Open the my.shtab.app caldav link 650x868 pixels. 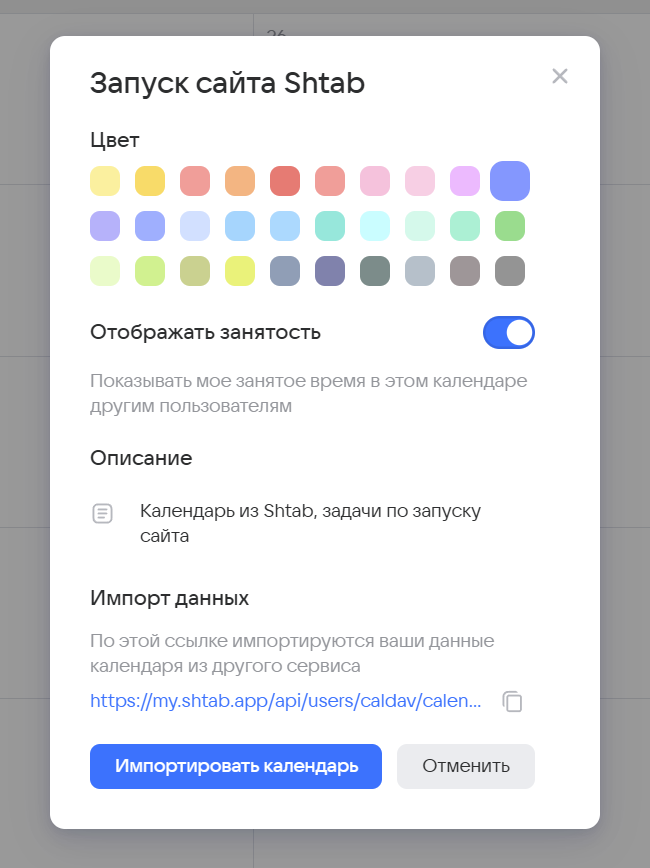286,701
